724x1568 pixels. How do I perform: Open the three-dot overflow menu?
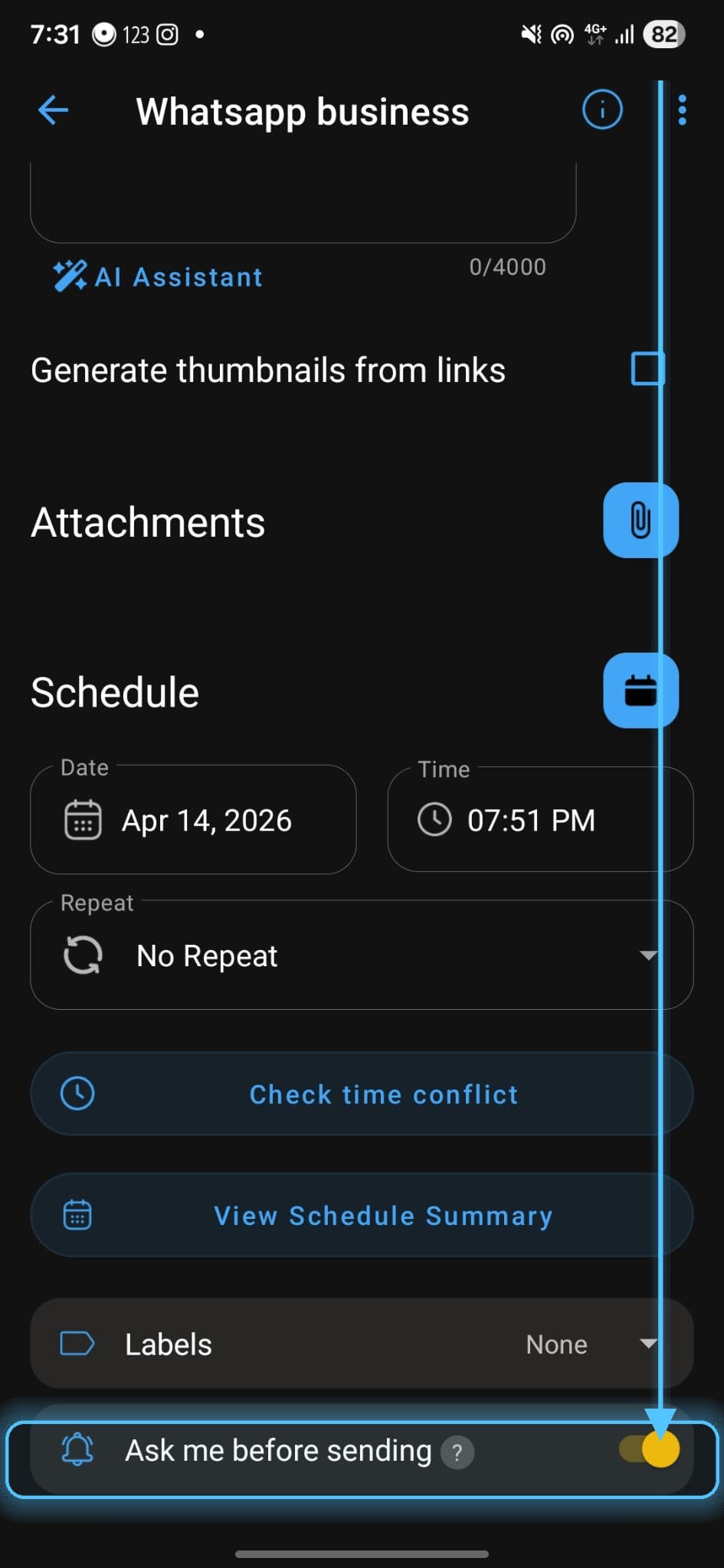click(682, 109)
